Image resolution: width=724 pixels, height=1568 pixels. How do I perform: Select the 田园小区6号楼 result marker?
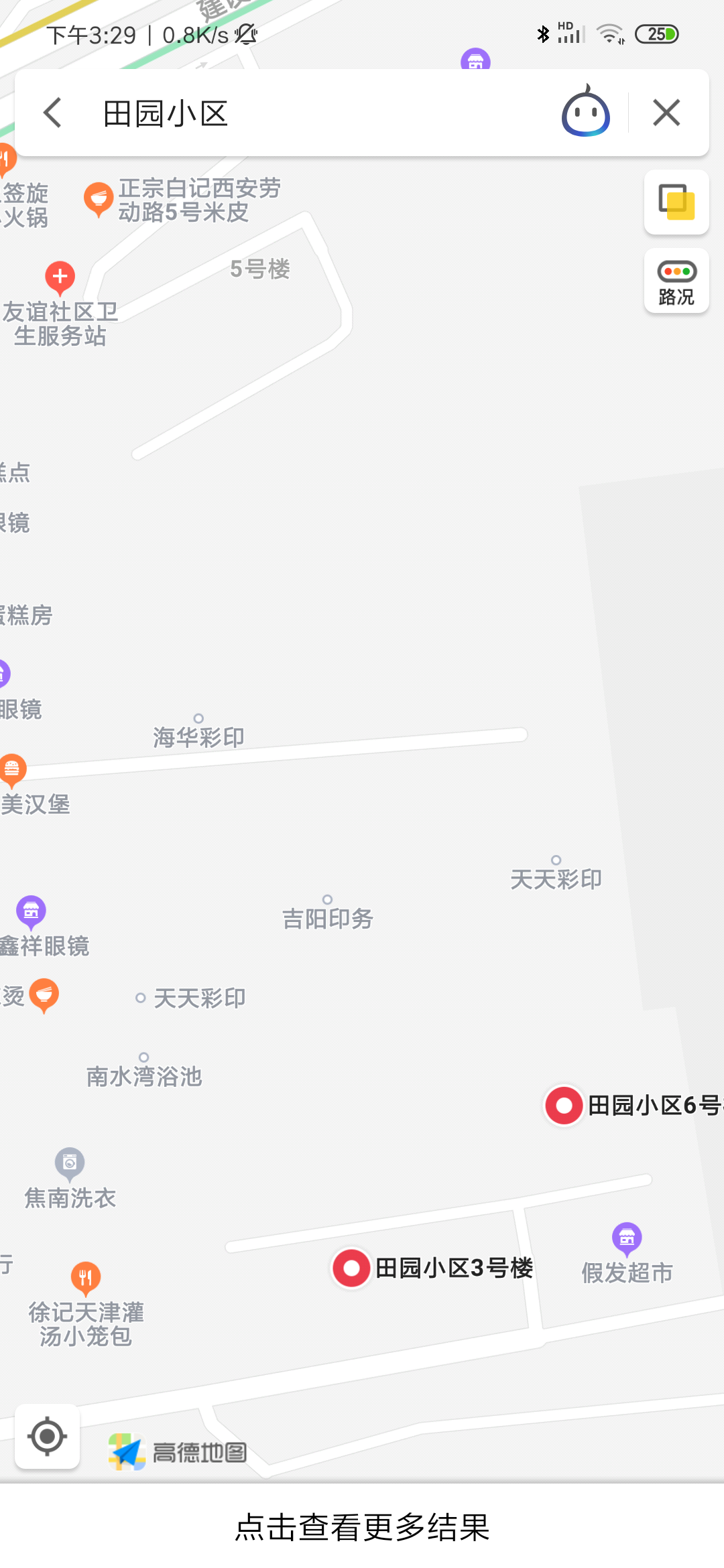tap(564, 1105)
